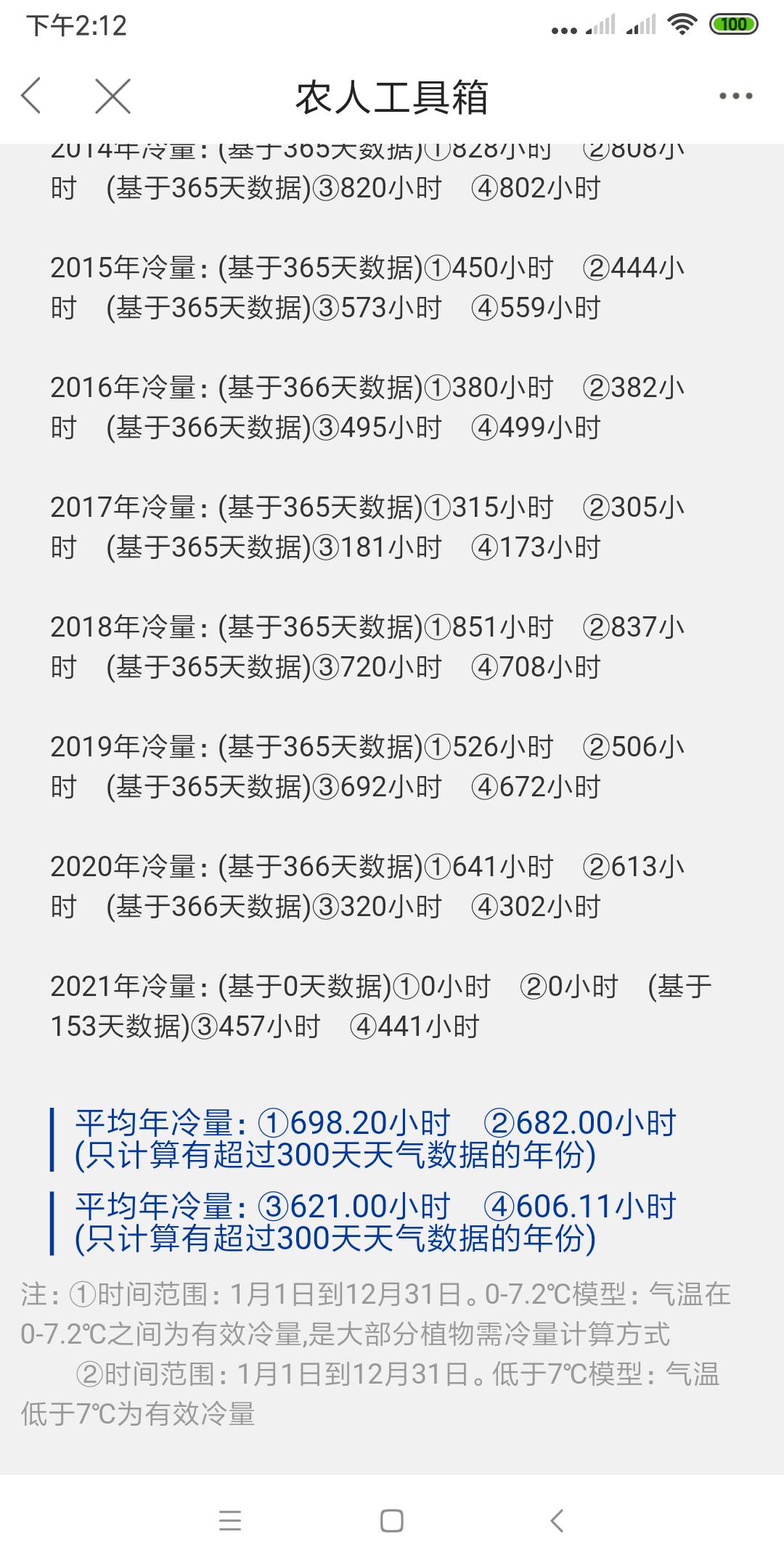Go back using the header arrow

coord(31,96)
